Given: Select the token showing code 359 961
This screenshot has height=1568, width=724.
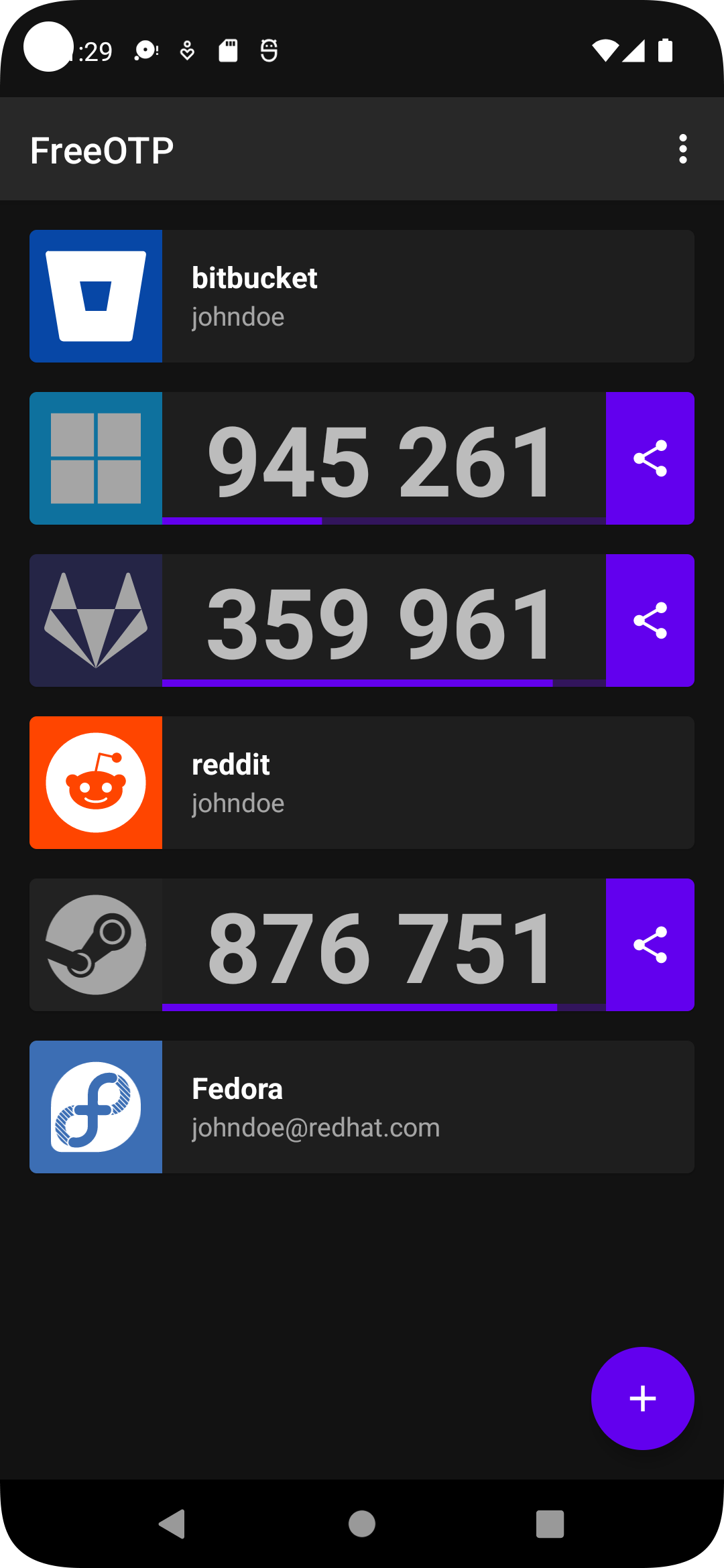Looking at the screenshot, I should (382, 622).
